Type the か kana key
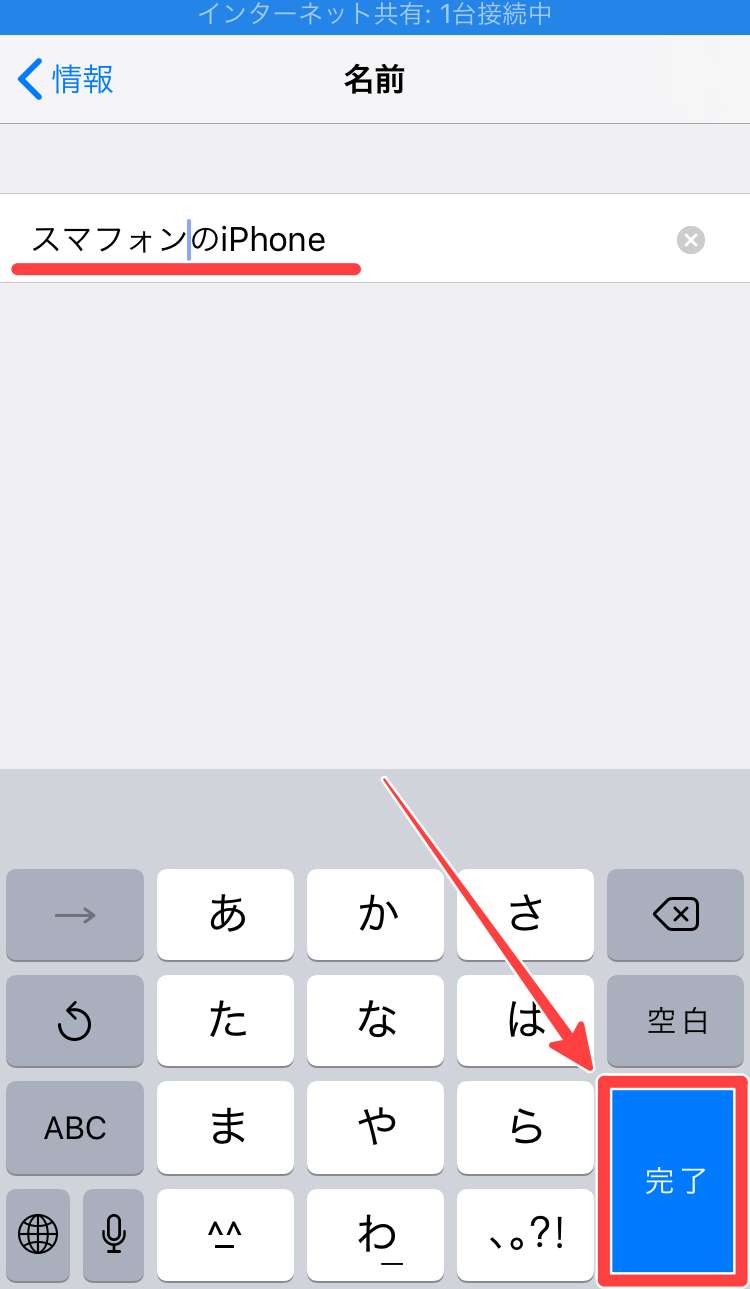 pos(375,914)
